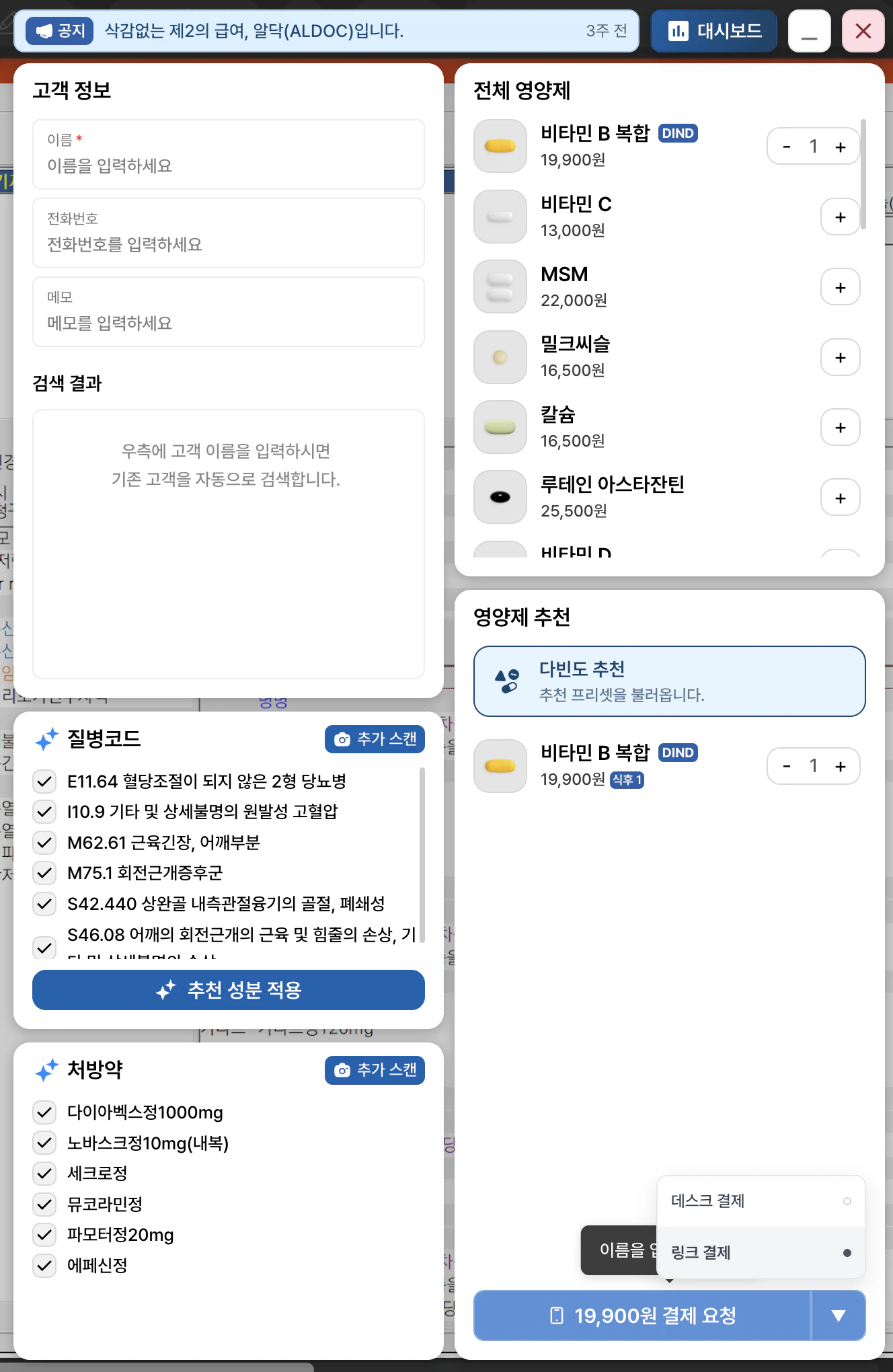Add 밀크씨슬 using the plus button
The height and width of the screenshot is (1372, 893).
coord(840,358)
